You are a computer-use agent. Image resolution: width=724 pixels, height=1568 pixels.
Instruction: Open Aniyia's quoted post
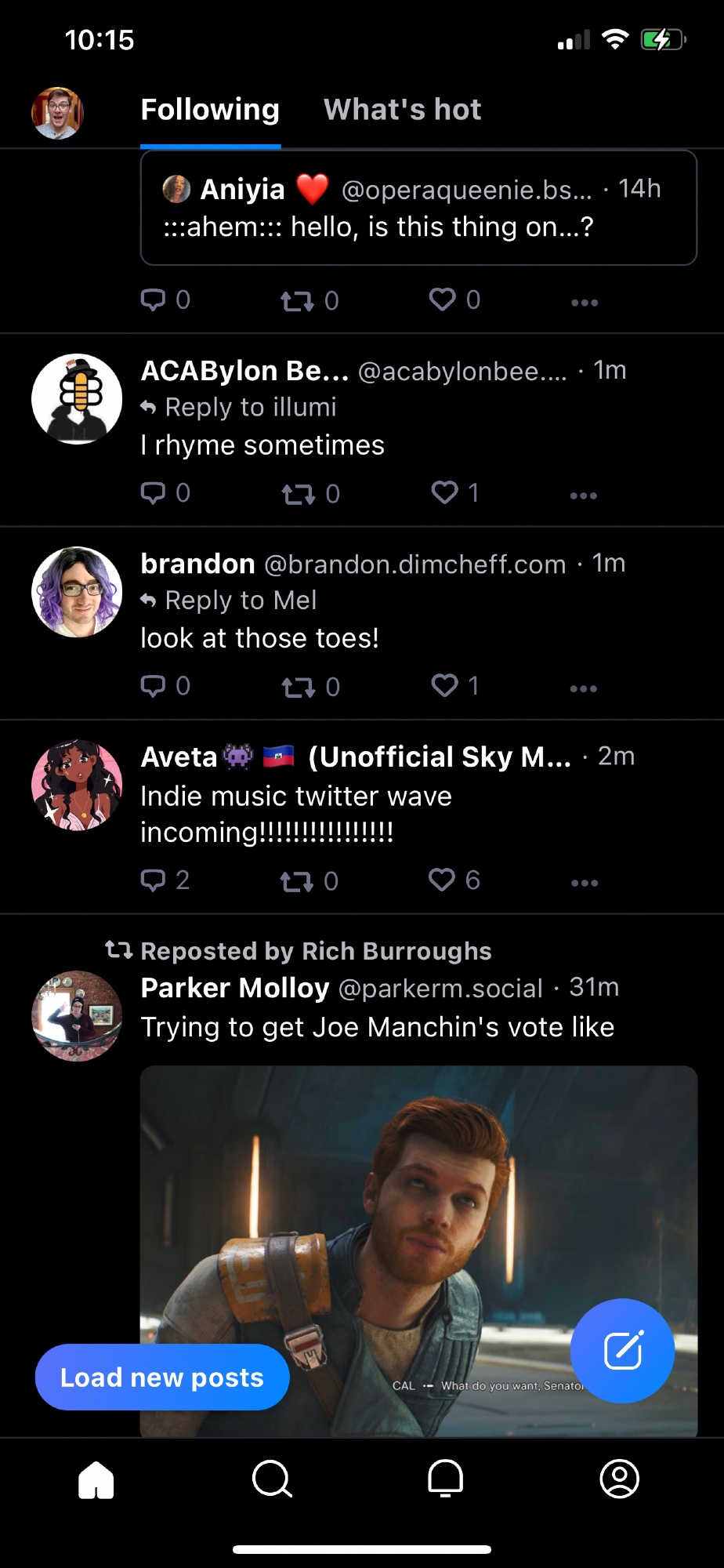click(x=418, y=208)
